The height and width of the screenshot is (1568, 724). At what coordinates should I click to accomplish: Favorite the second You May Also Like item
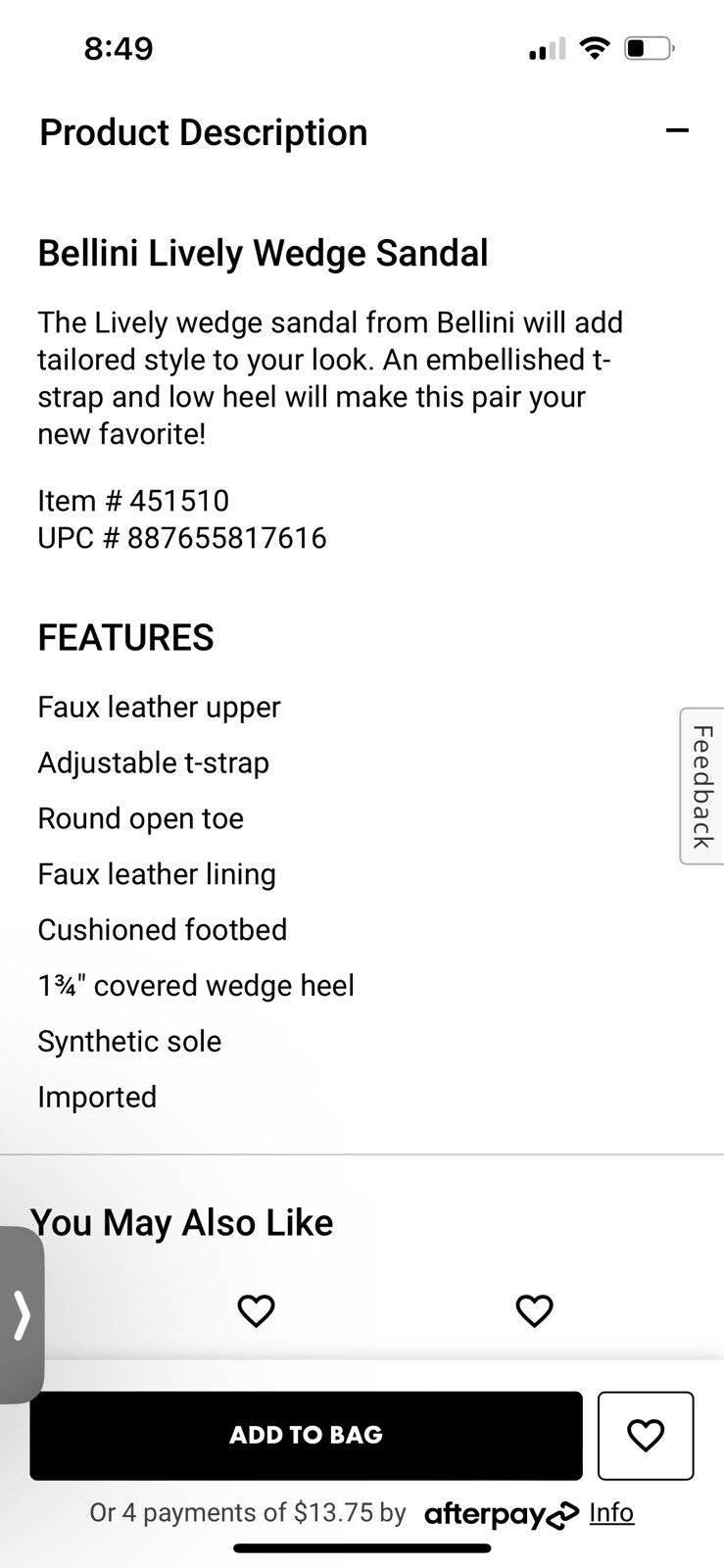pos(534,1310)
